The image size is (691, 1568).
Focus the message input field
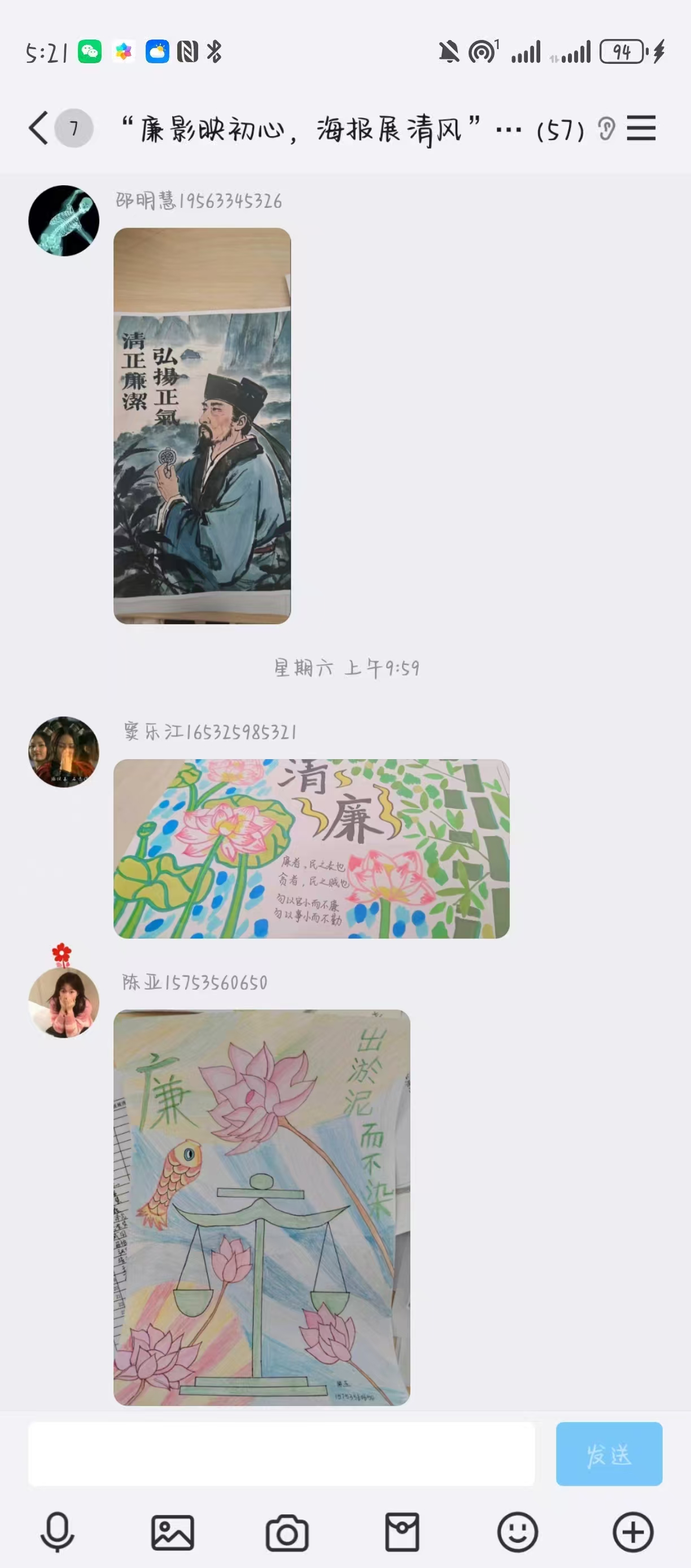[x=281, y=1453]
